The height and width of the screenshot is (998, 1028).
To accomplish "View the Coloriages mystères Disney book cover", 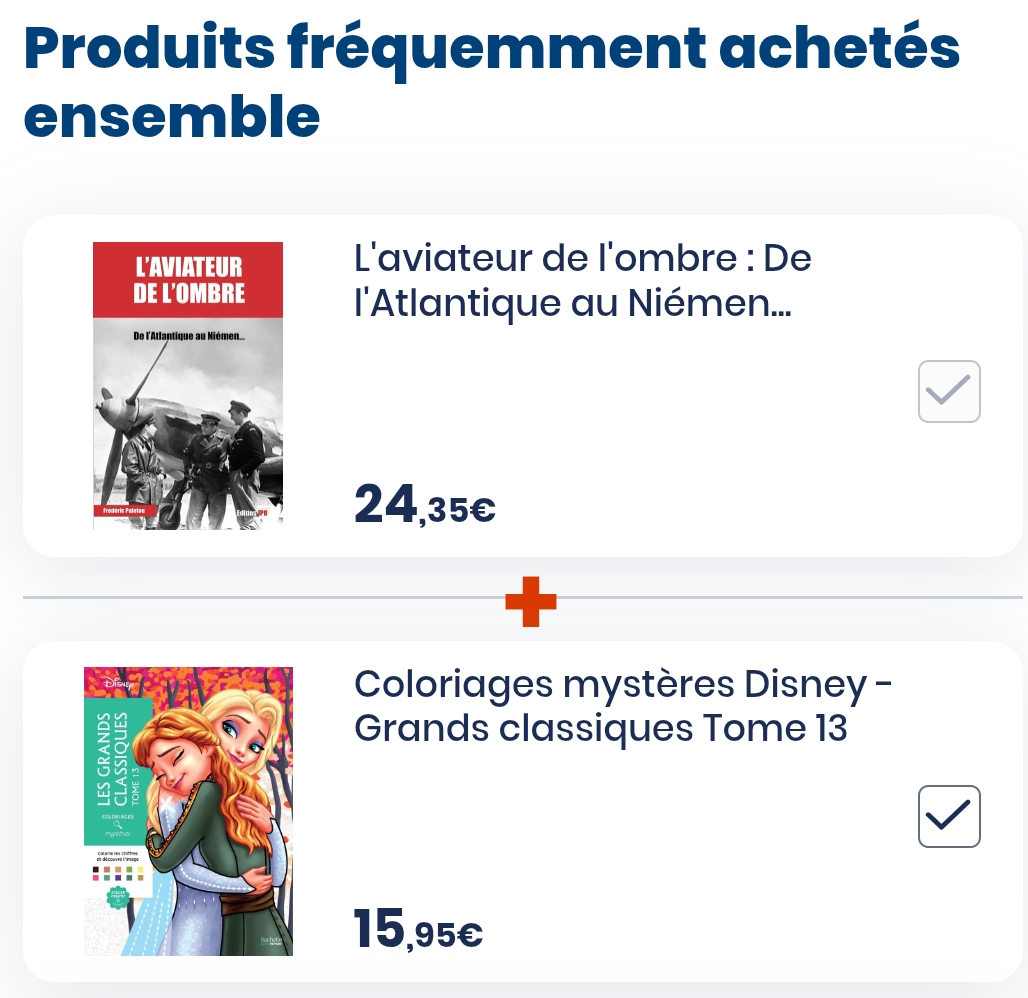I will [x=188, y=811].
